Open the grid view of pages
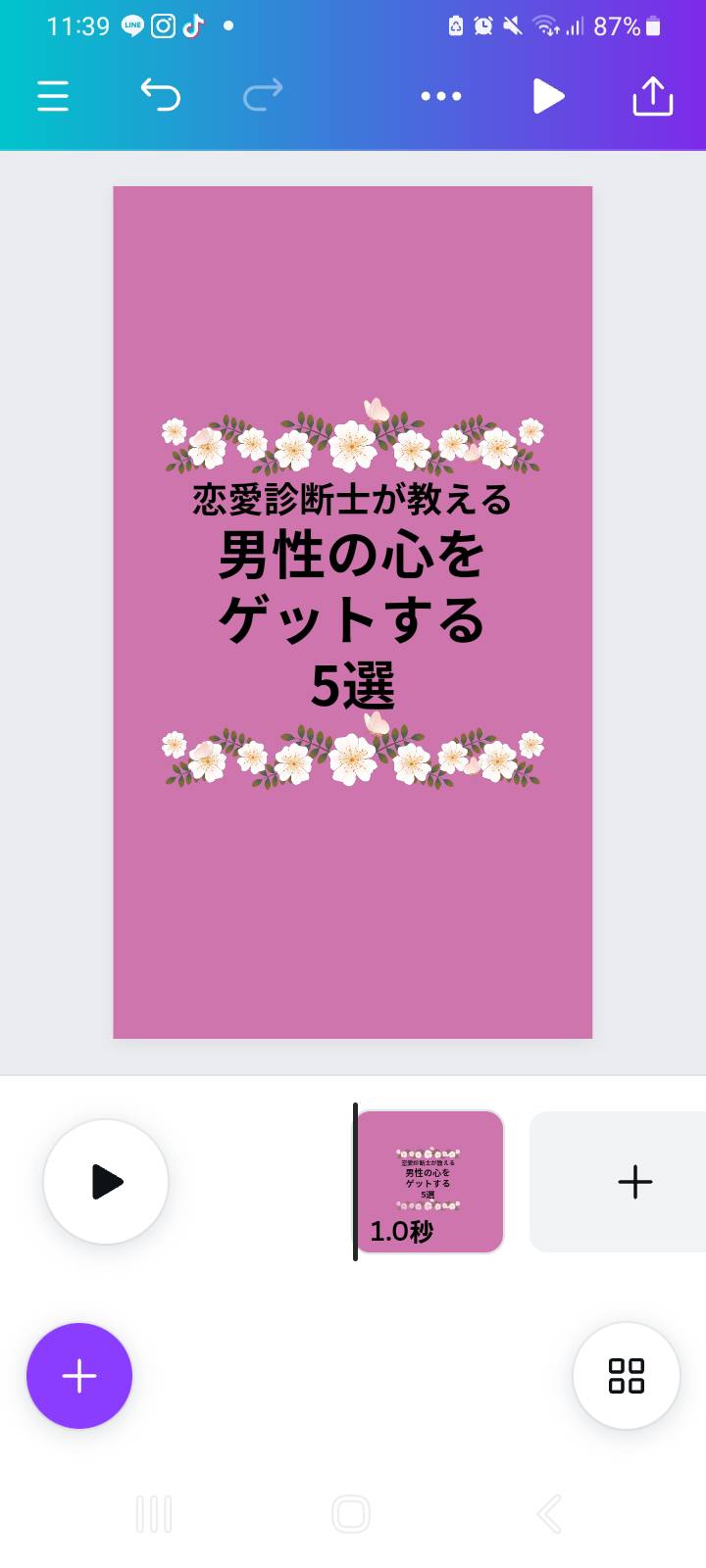The image size is (706, 1568). click(627, 1376)
